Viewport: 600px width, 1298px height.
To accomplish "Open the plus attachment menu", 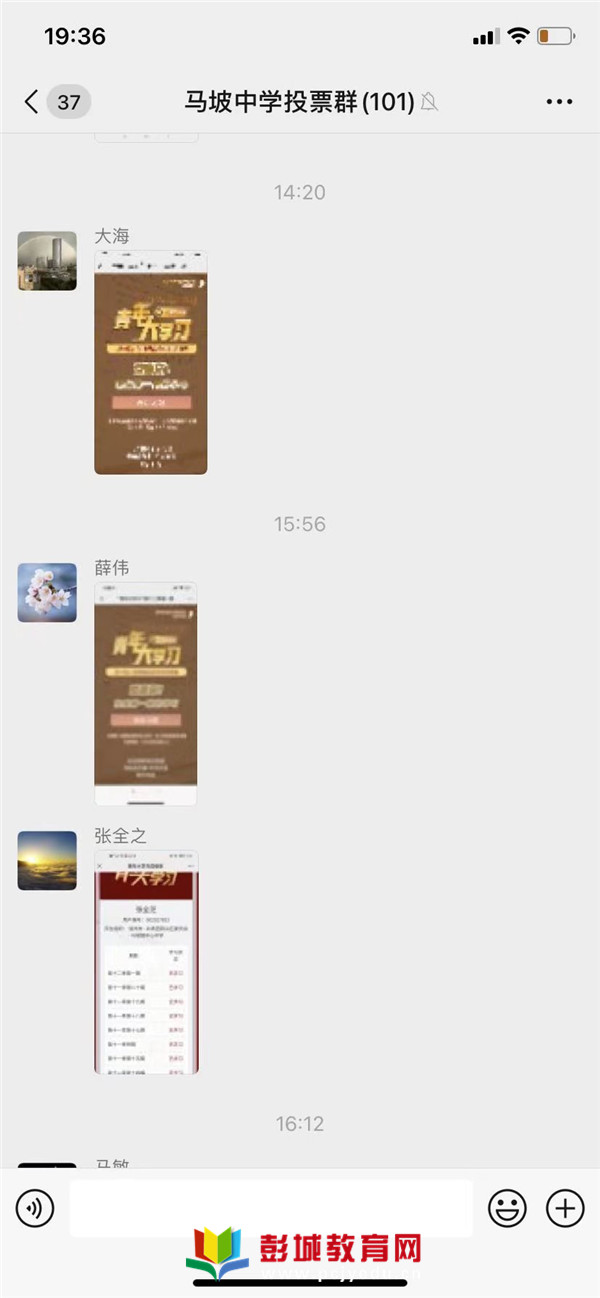I will pyautogui.click(x=565, y=1208).
